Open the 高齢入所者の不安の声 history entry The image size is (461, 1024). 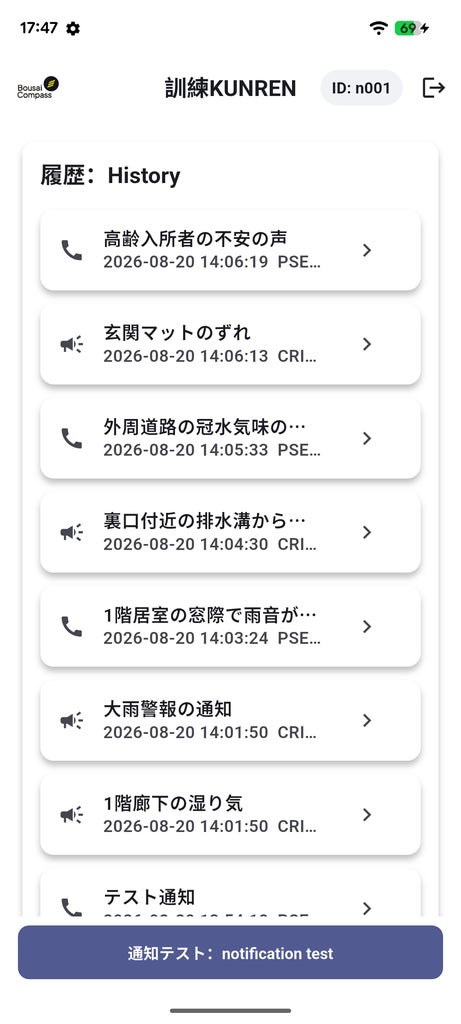[230, 250]
